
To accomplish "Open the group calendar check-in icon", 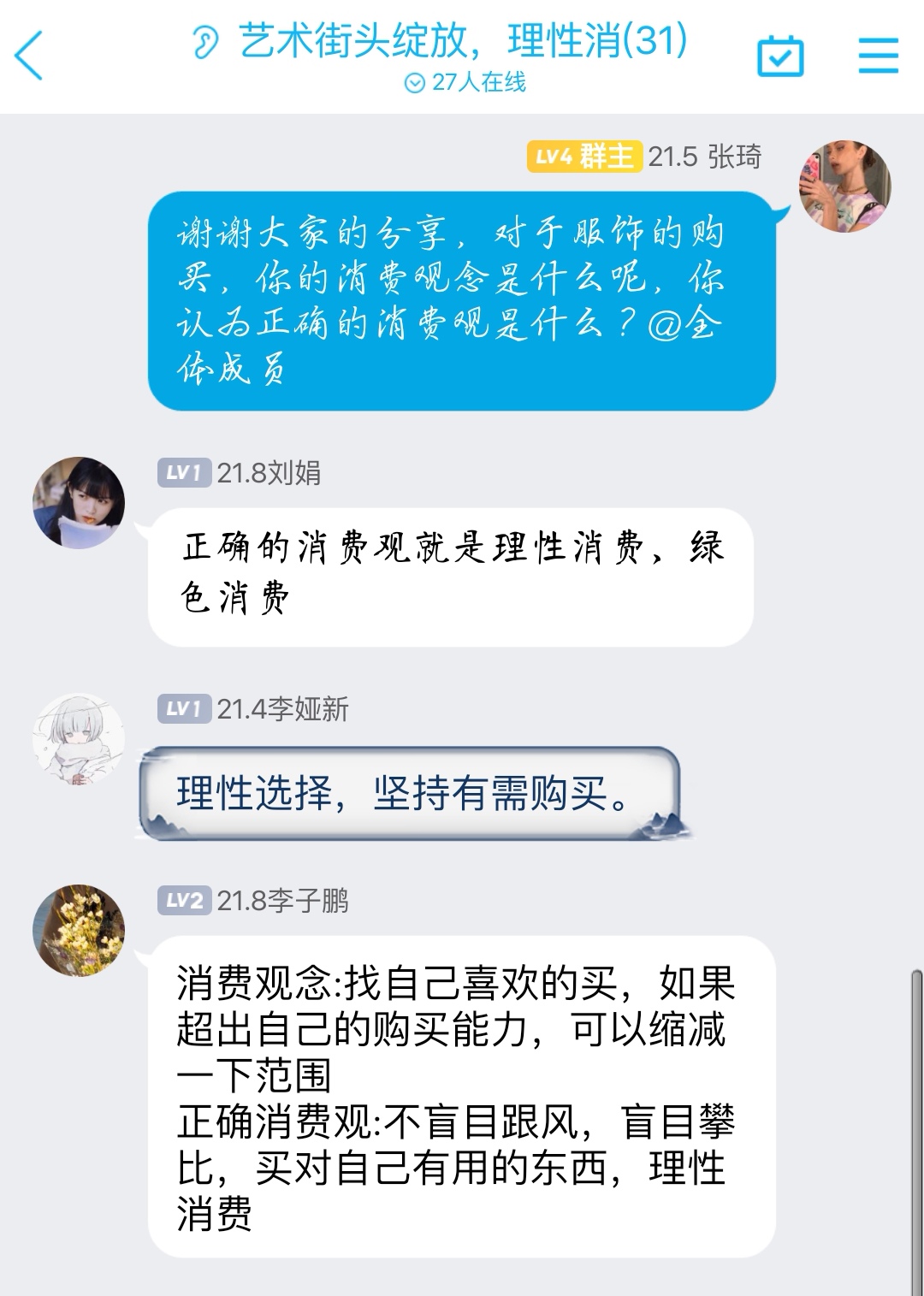I will coord(780,56).
